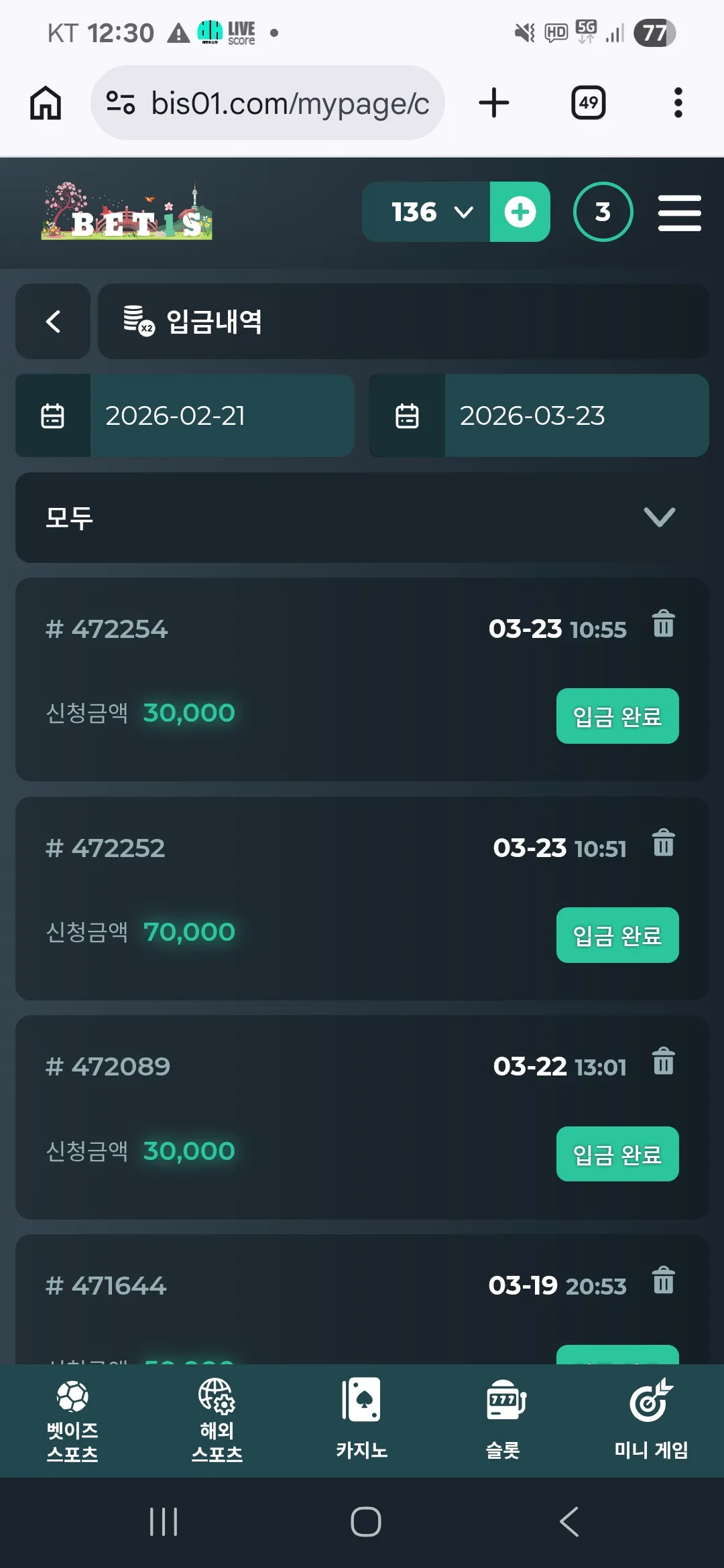Open the browser's three-dot overflow menu
724x1568 pixels.
click(x=678, y=103)
